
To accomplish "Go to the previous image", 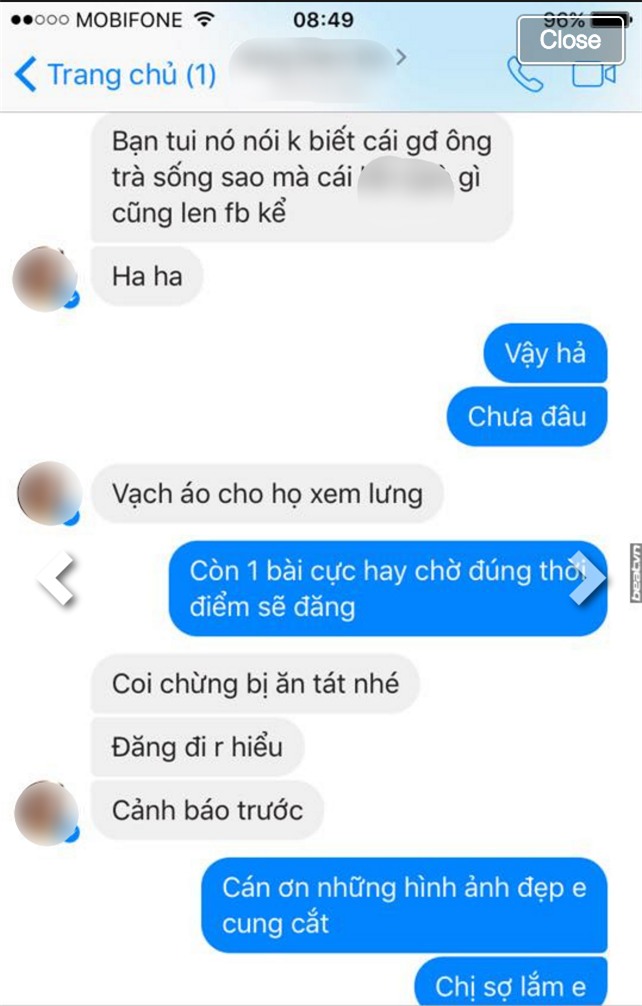I will click(x=55, y=578).
